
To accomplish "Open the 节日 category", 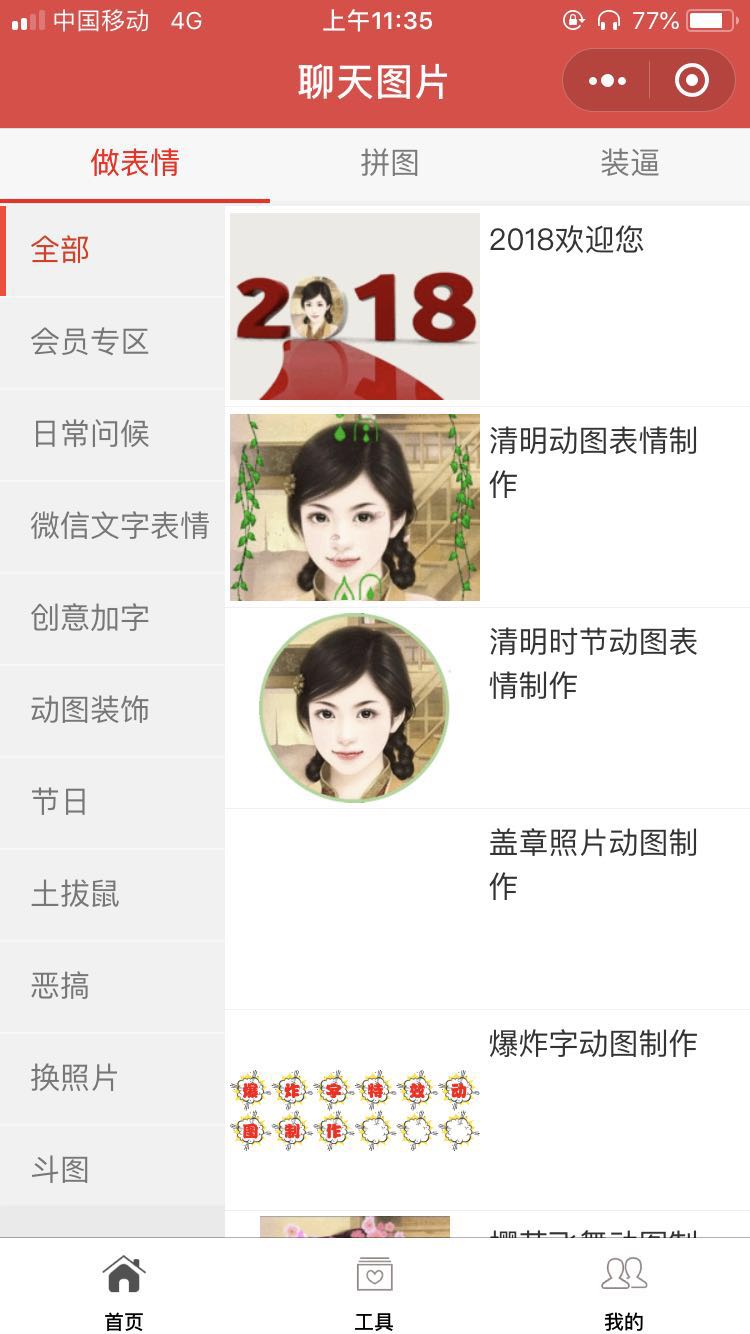I will click(112, 802).
